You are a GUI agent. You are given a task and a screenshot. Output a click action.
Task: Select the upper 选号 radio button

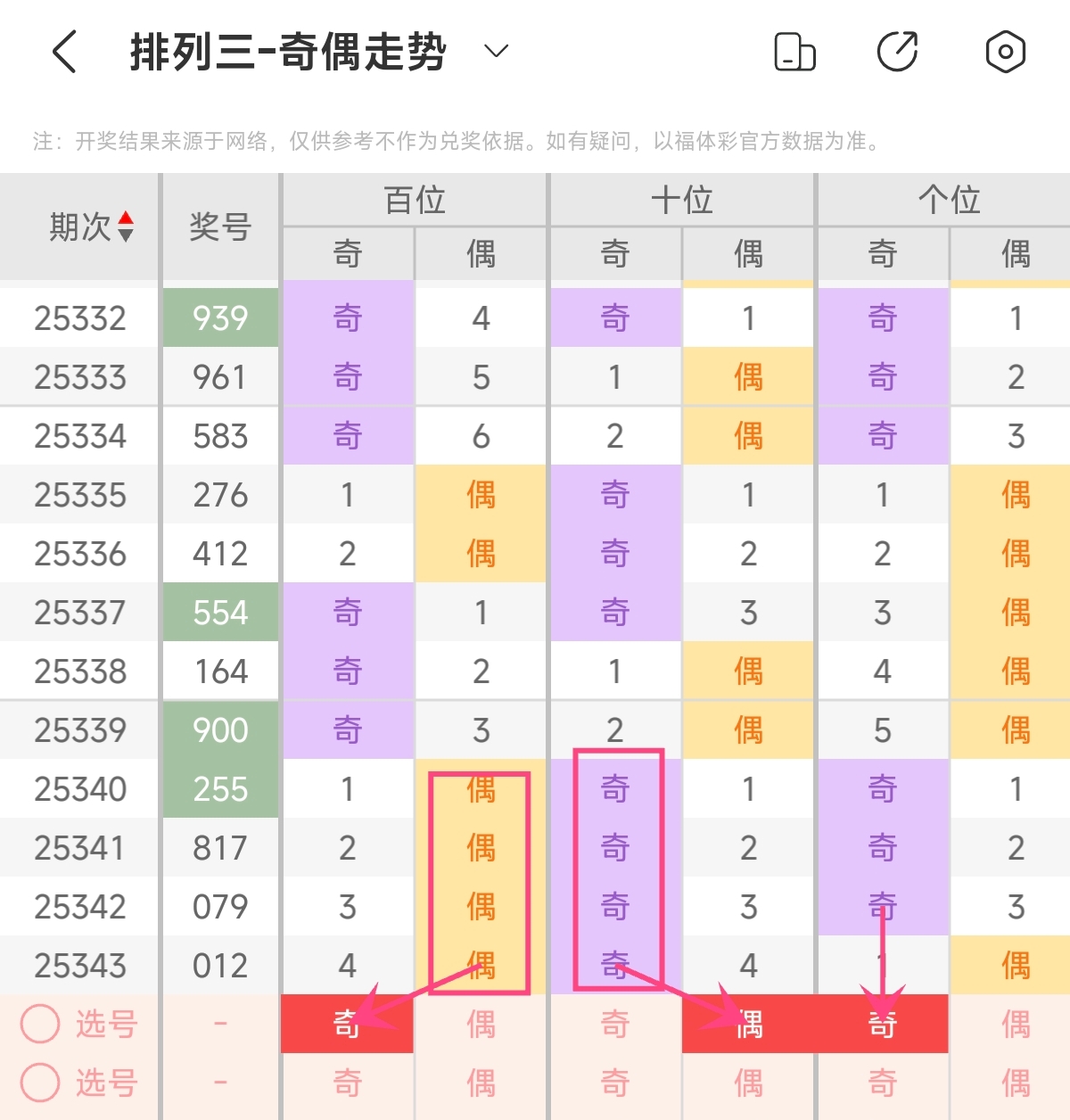pos(40,1024)
